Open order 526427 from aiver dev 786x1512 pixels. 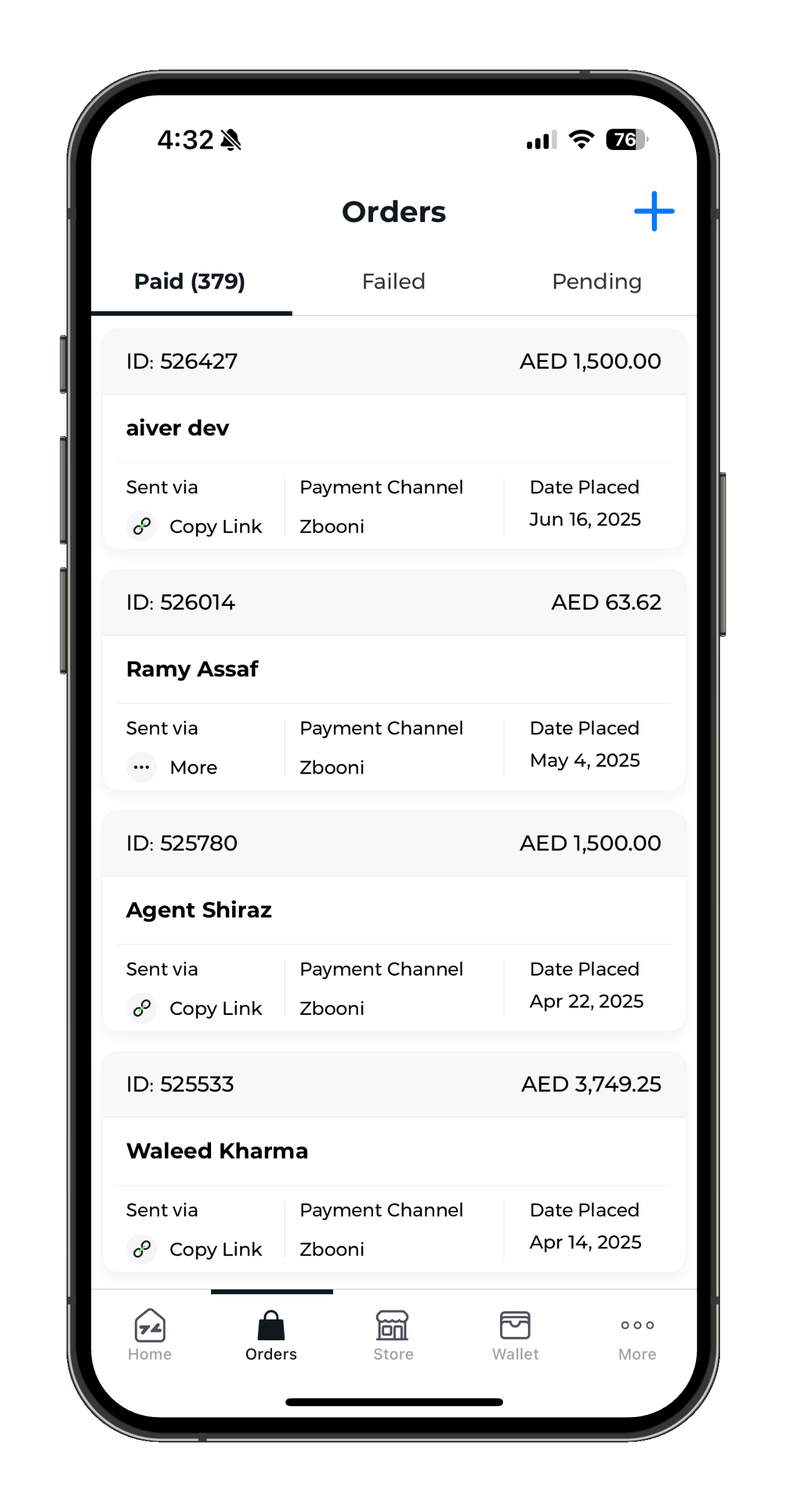tap(394, 428)
